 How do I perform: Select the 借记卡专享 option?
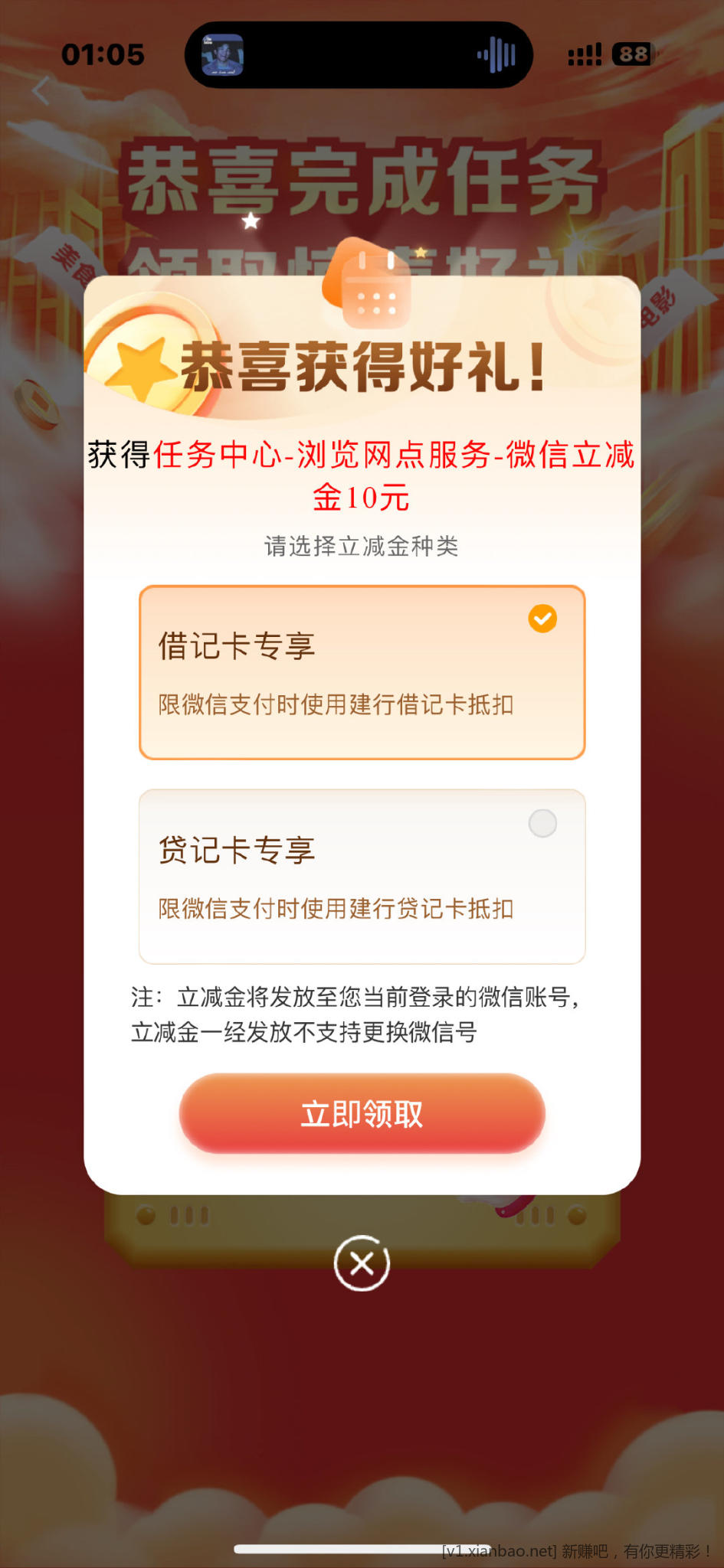(x=362, y=672)
